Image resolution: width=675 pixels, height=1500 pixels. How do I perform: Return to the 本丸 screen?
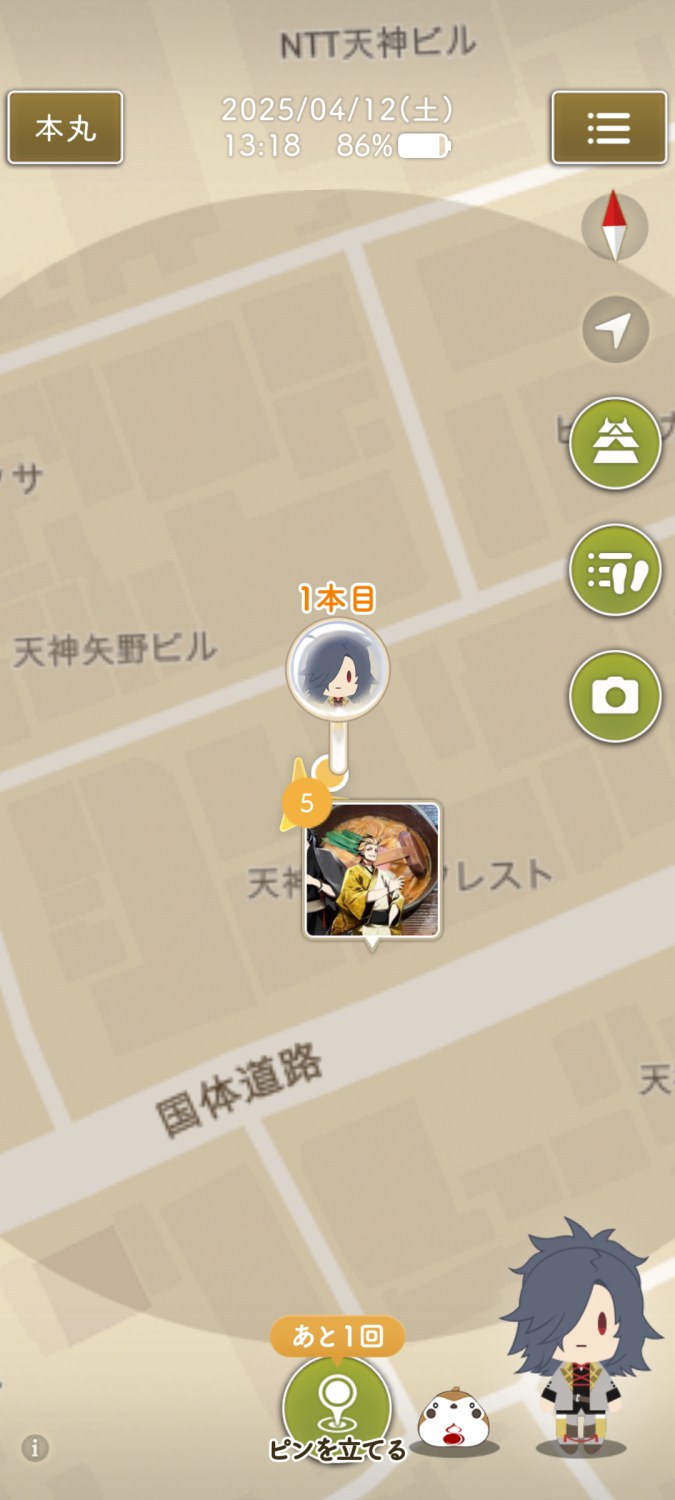65,128
